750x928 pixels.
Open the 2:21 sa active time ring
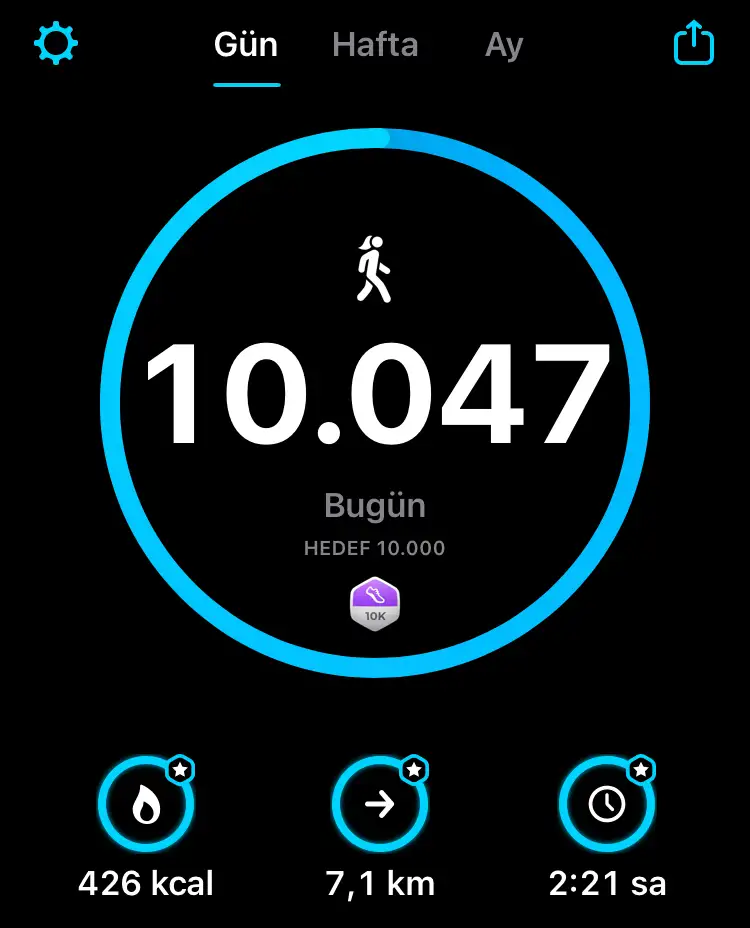pyautogui.click(x=607, y=805)
